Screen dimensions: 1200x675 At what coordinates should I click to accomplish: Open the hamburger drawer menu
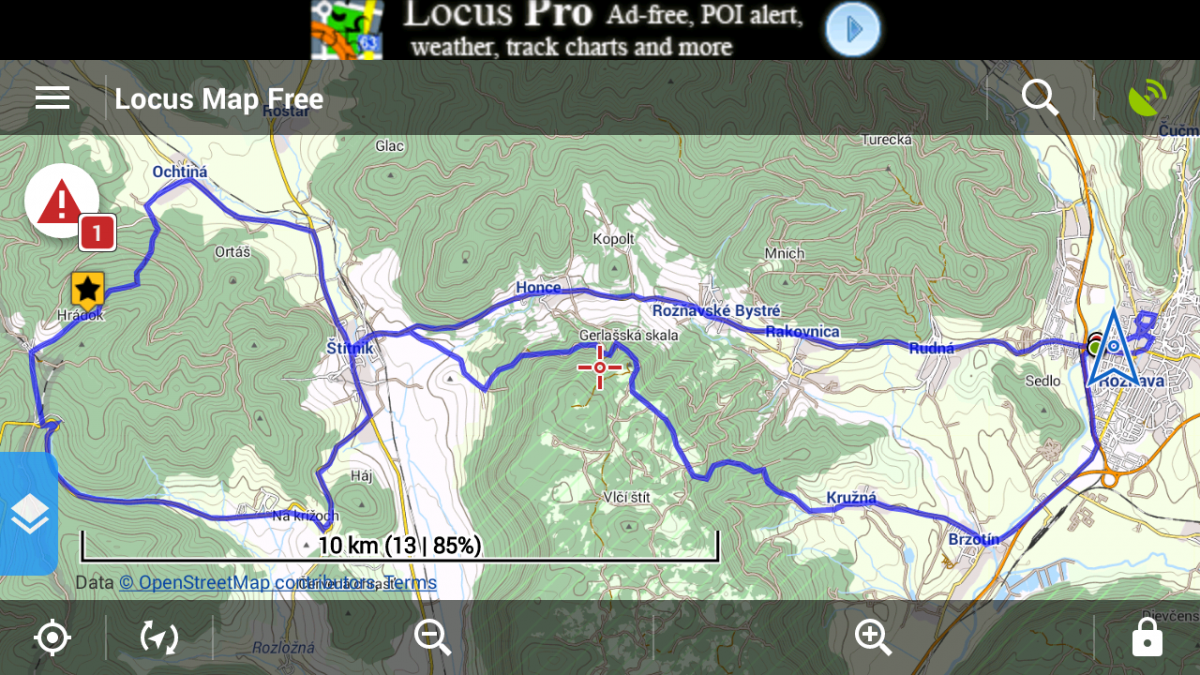52,98
